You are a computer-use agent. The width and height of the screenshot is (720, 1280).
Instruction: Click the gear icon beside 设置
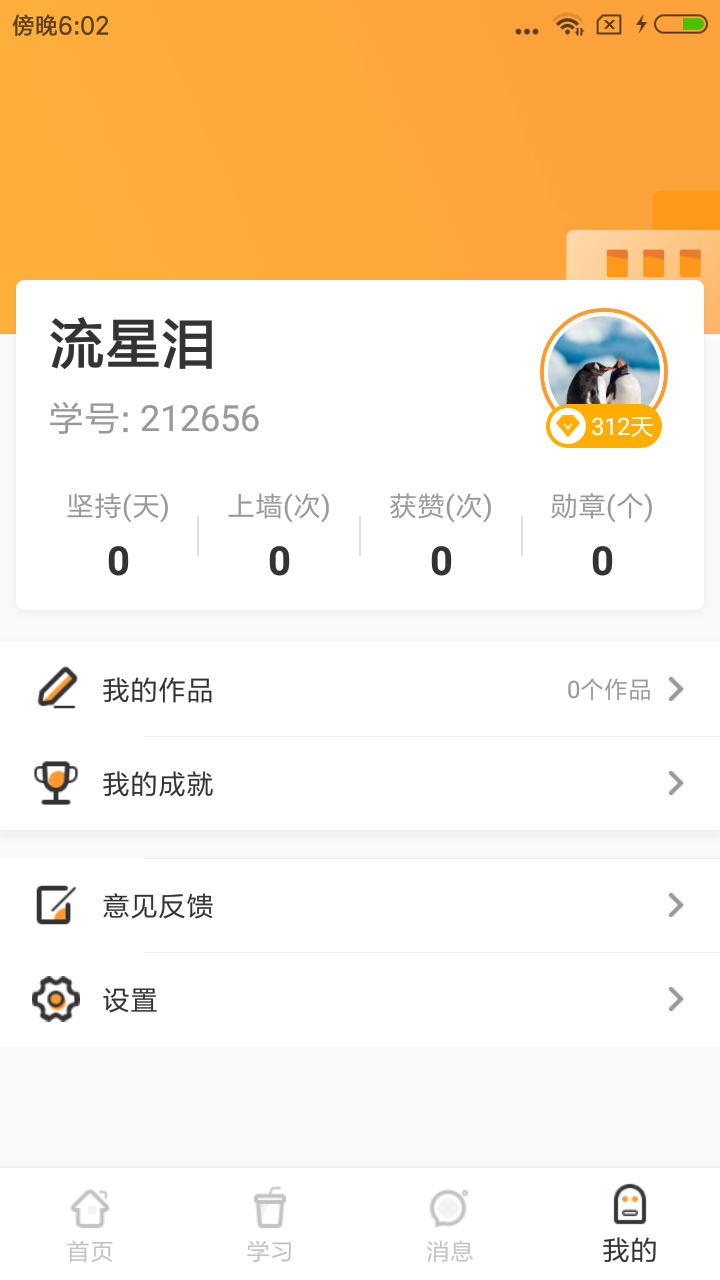(55, 999)
